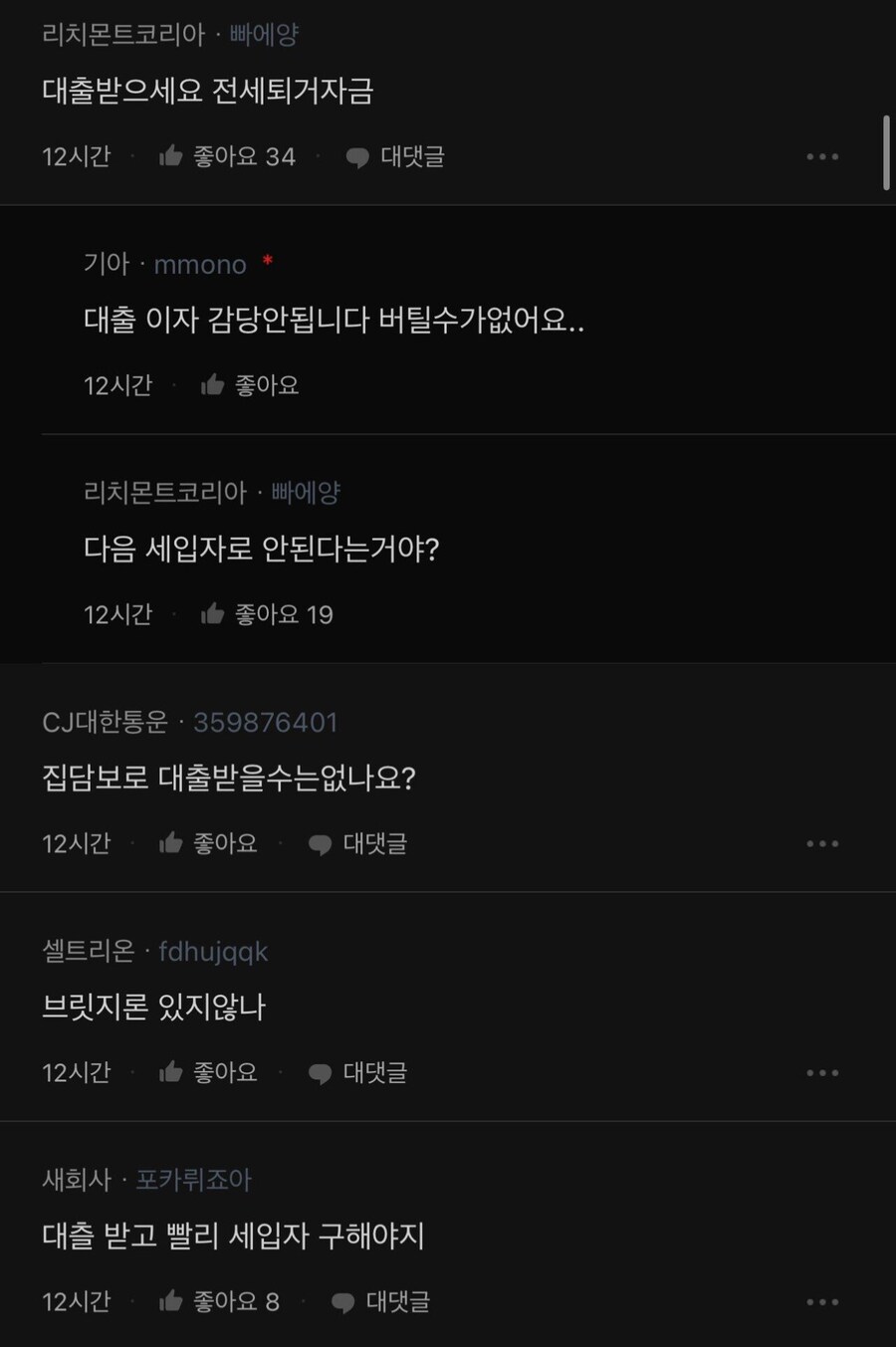Tap the reply bubble under 집담보 comment

[321, 843]
